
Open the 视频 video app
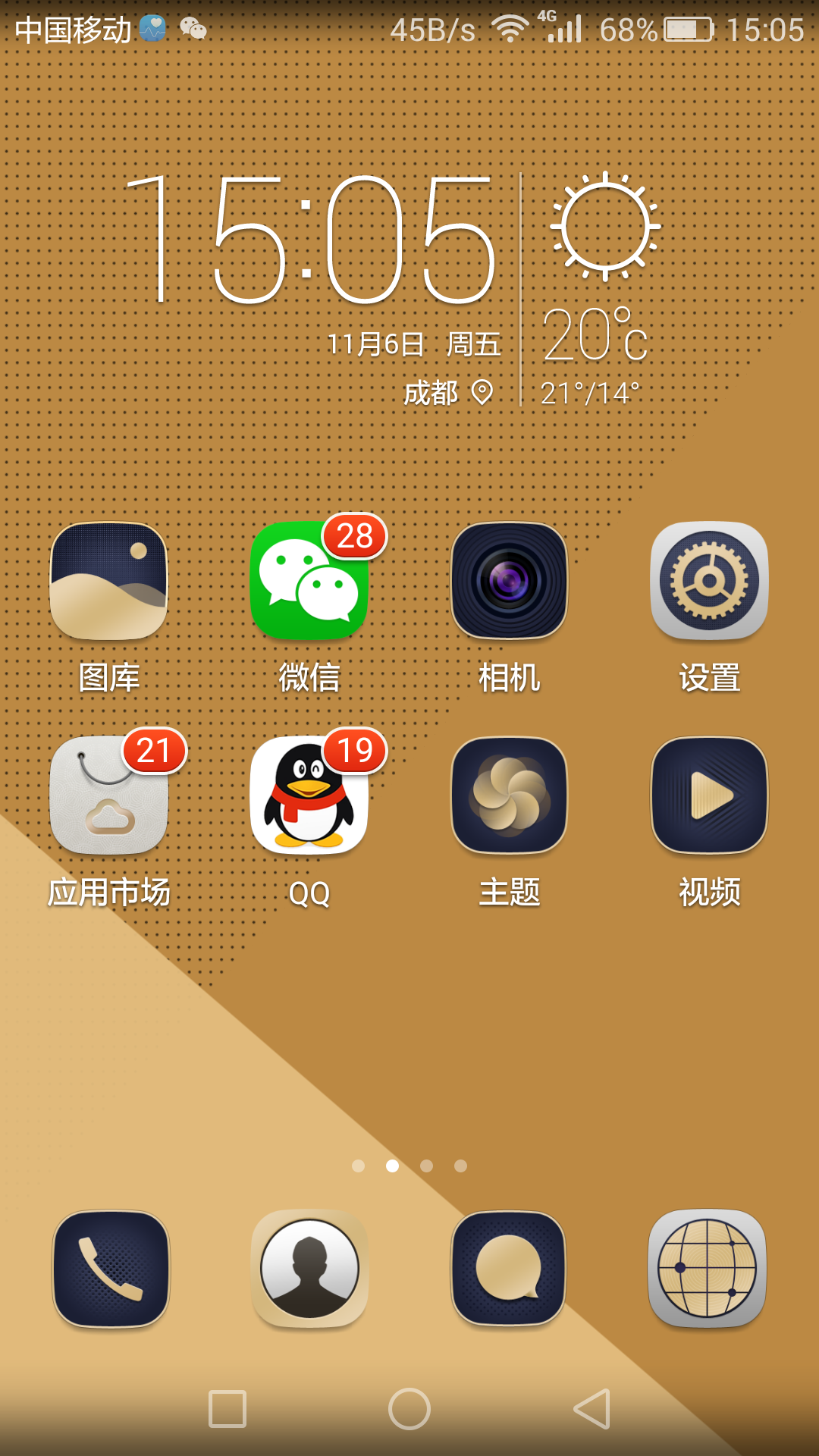coord(709,795)
